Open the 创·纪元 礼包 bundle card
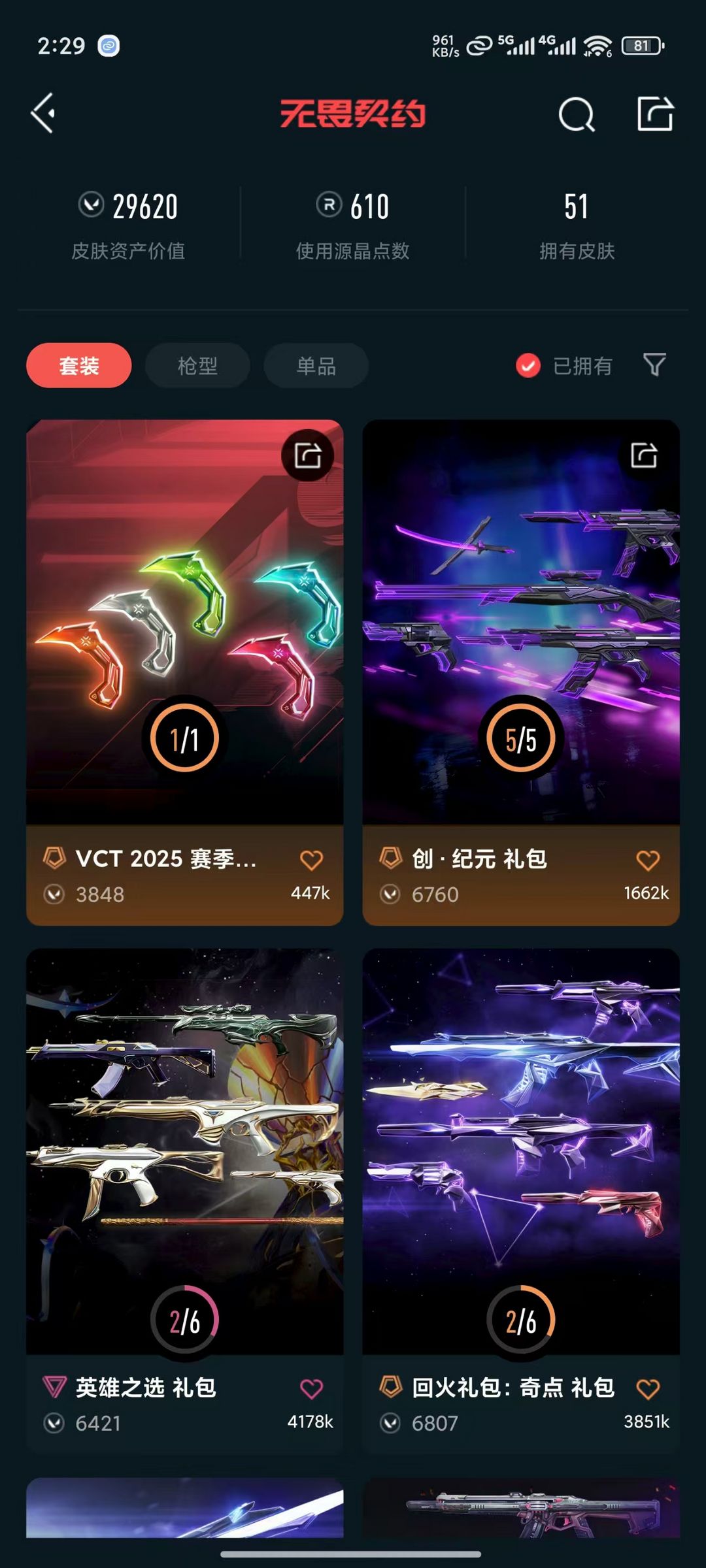The height and width of the screenshot is (1568, 706). 521,672
